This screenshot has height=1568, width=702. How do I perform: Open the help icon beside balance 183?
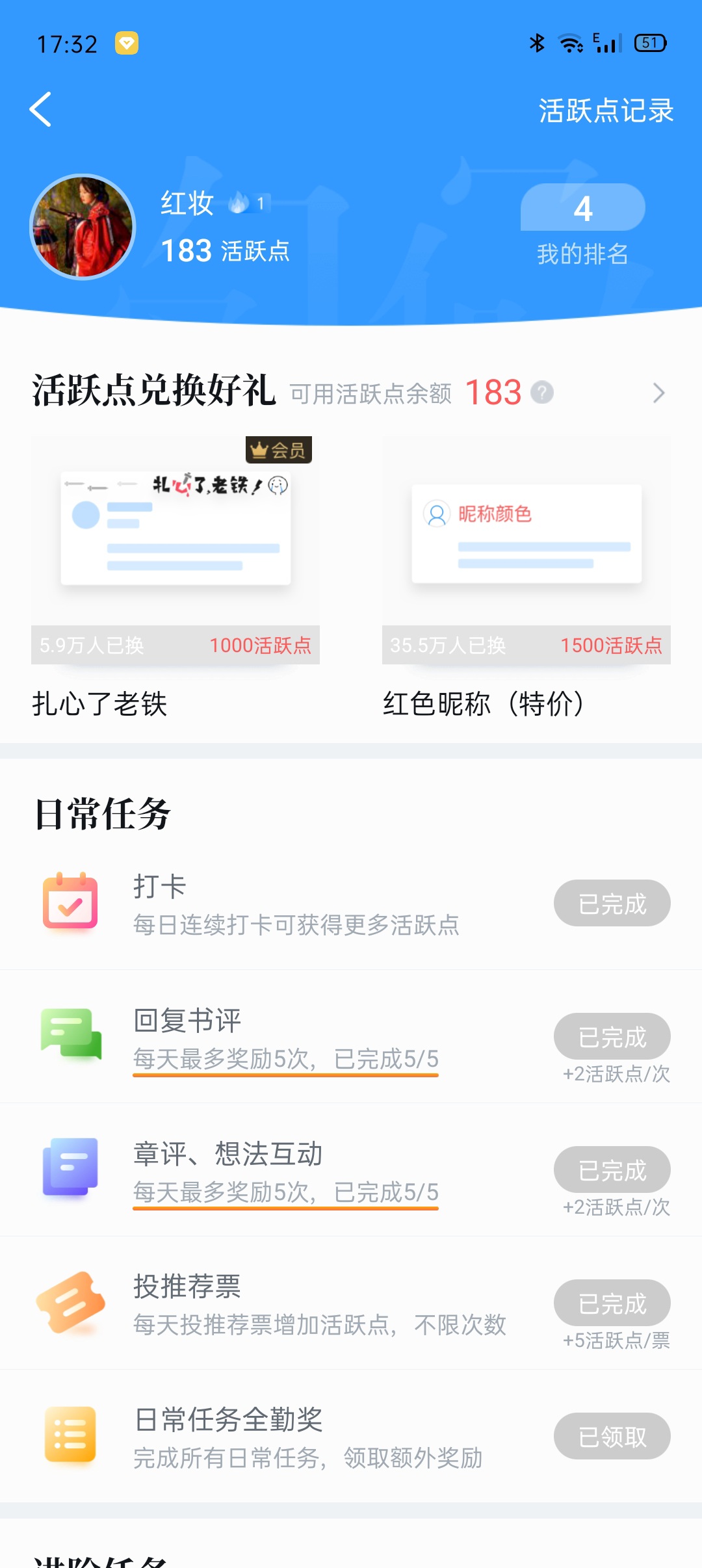(542, 393)
